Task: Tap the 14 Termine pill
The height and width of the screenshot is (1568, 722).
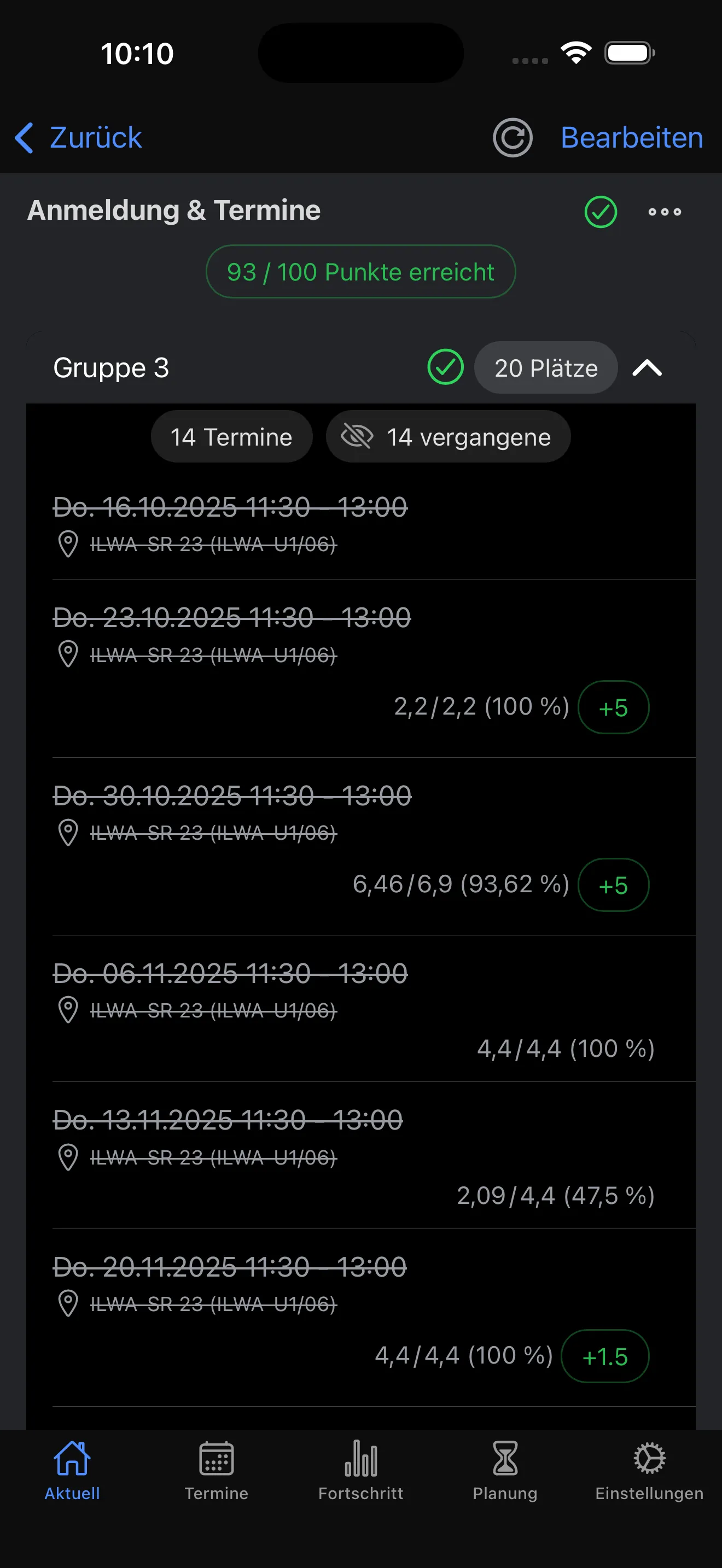Action: 231,436
